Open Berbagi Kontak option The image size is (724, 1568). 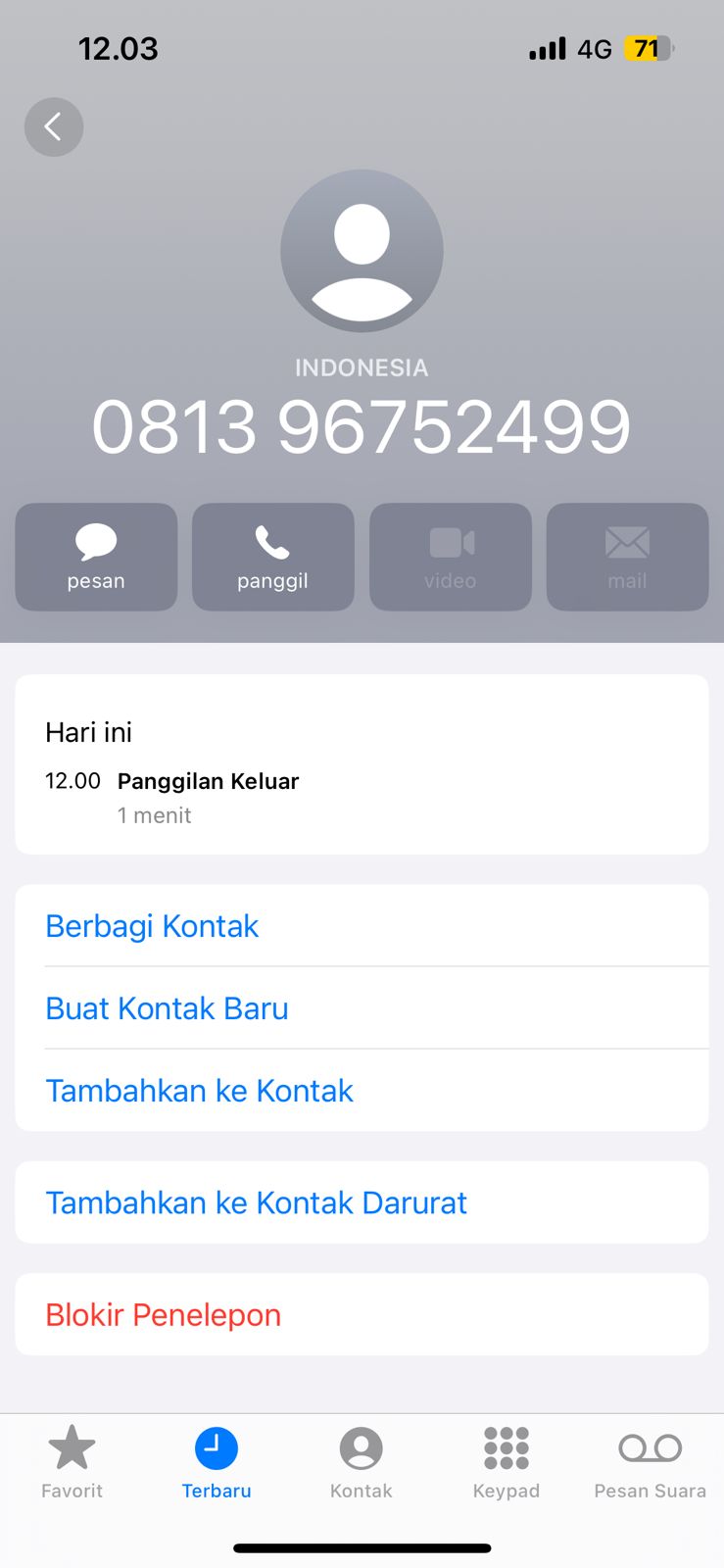(152, 926)
